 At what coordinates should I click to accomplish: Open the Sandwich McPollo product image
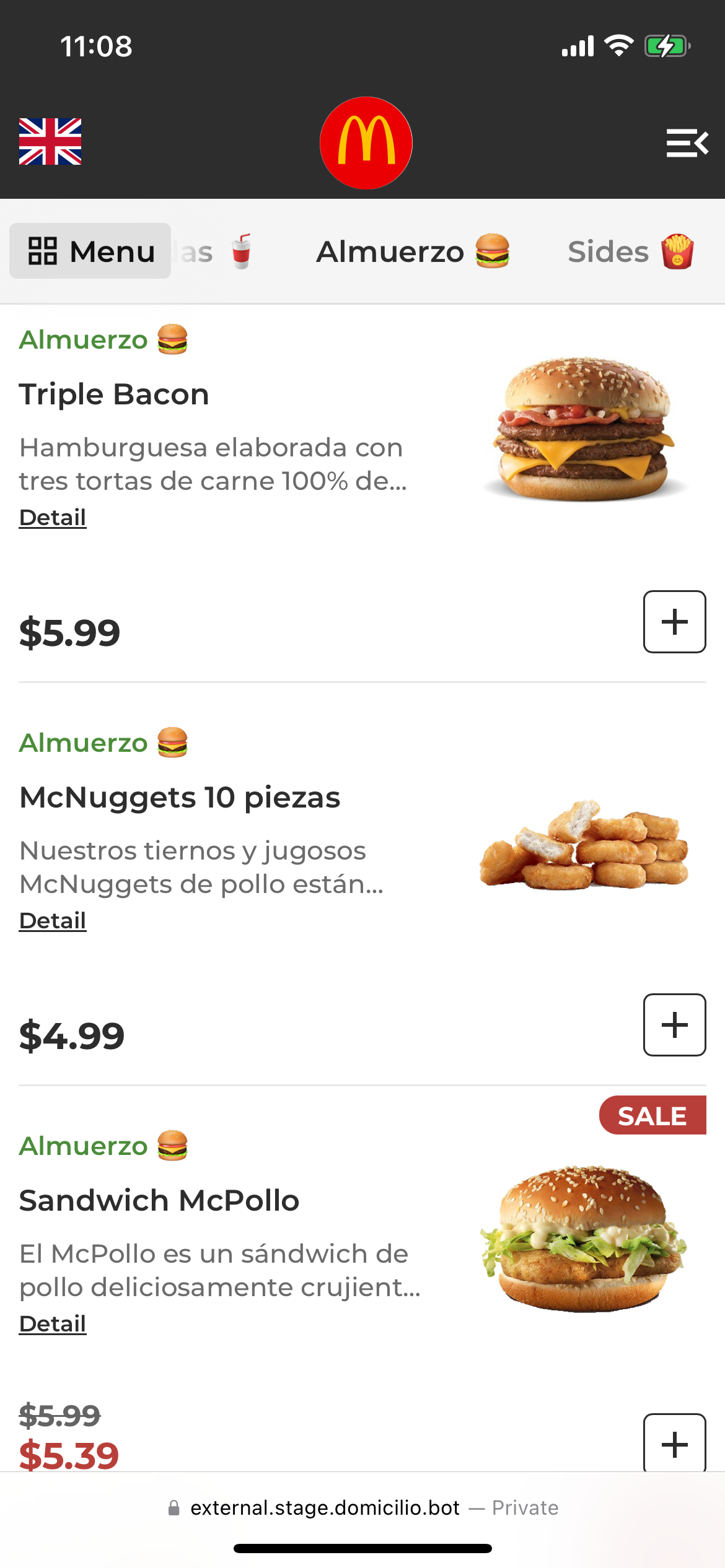pyautogui.click(x=584, y=1239)
